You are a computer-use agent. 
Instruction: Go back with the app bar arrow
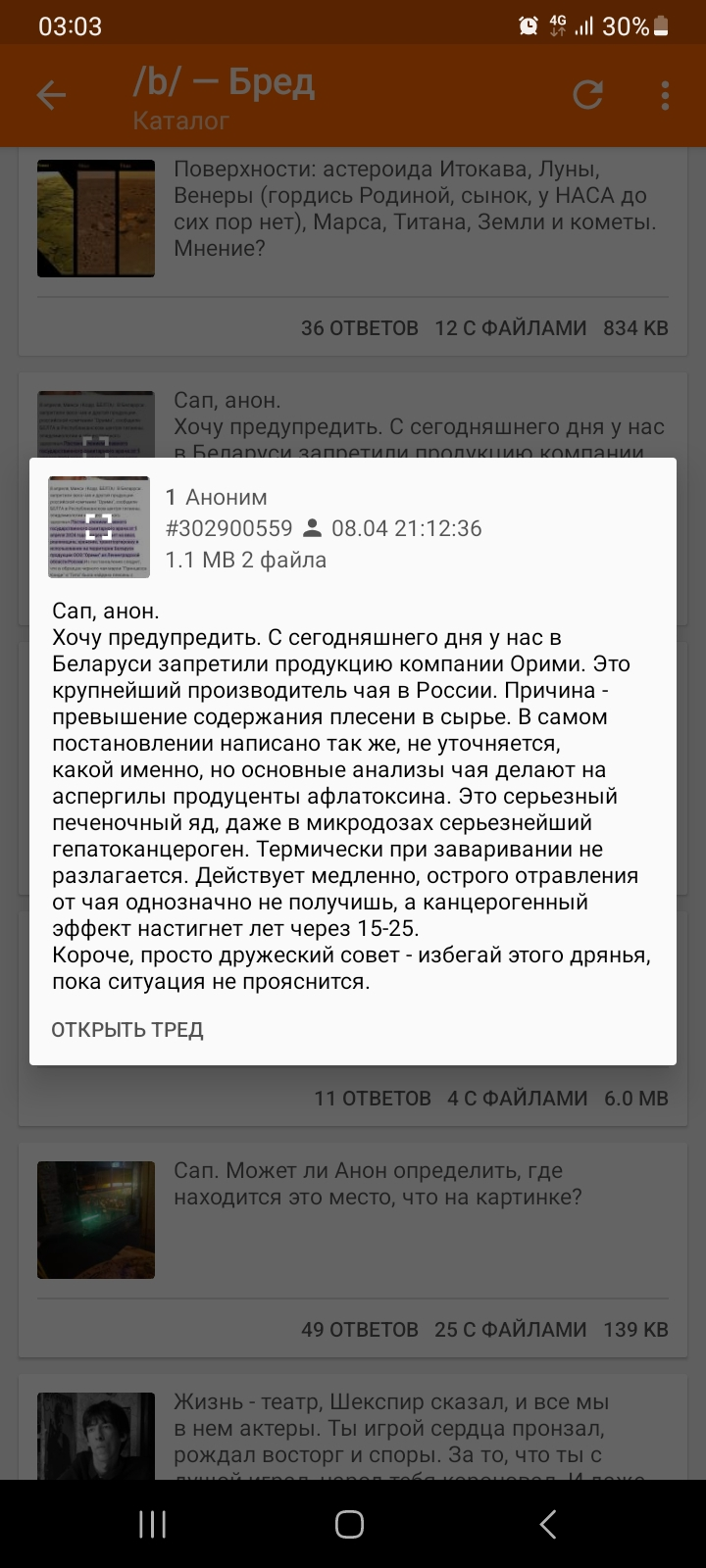pos(51,95)
